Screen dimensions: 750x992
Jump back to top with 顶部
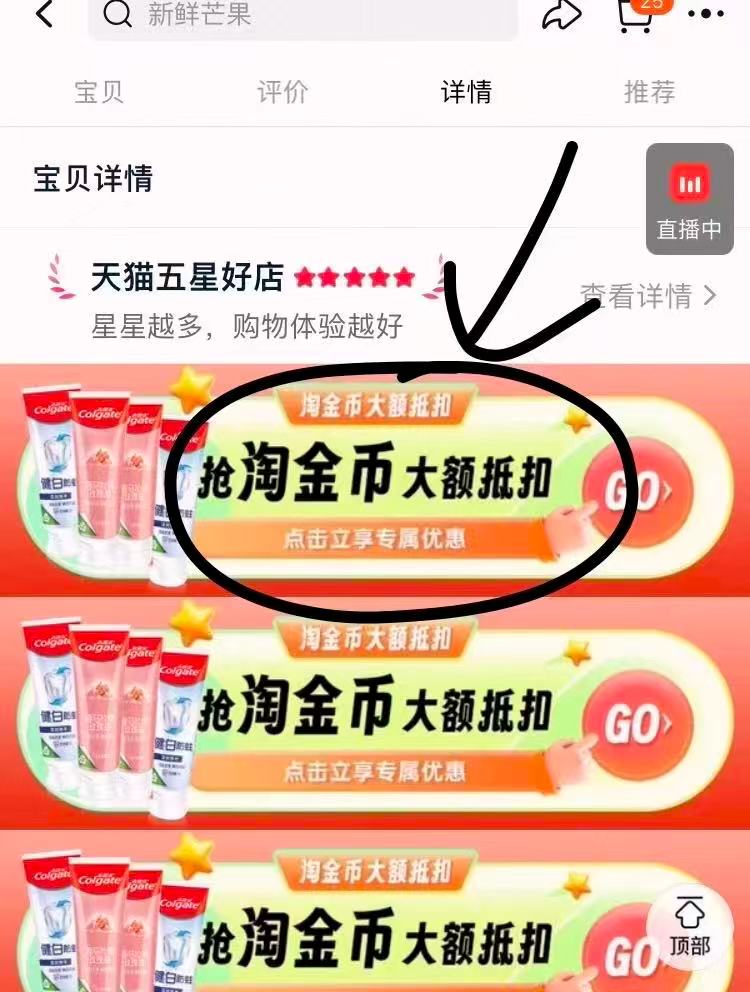[690, 926]
